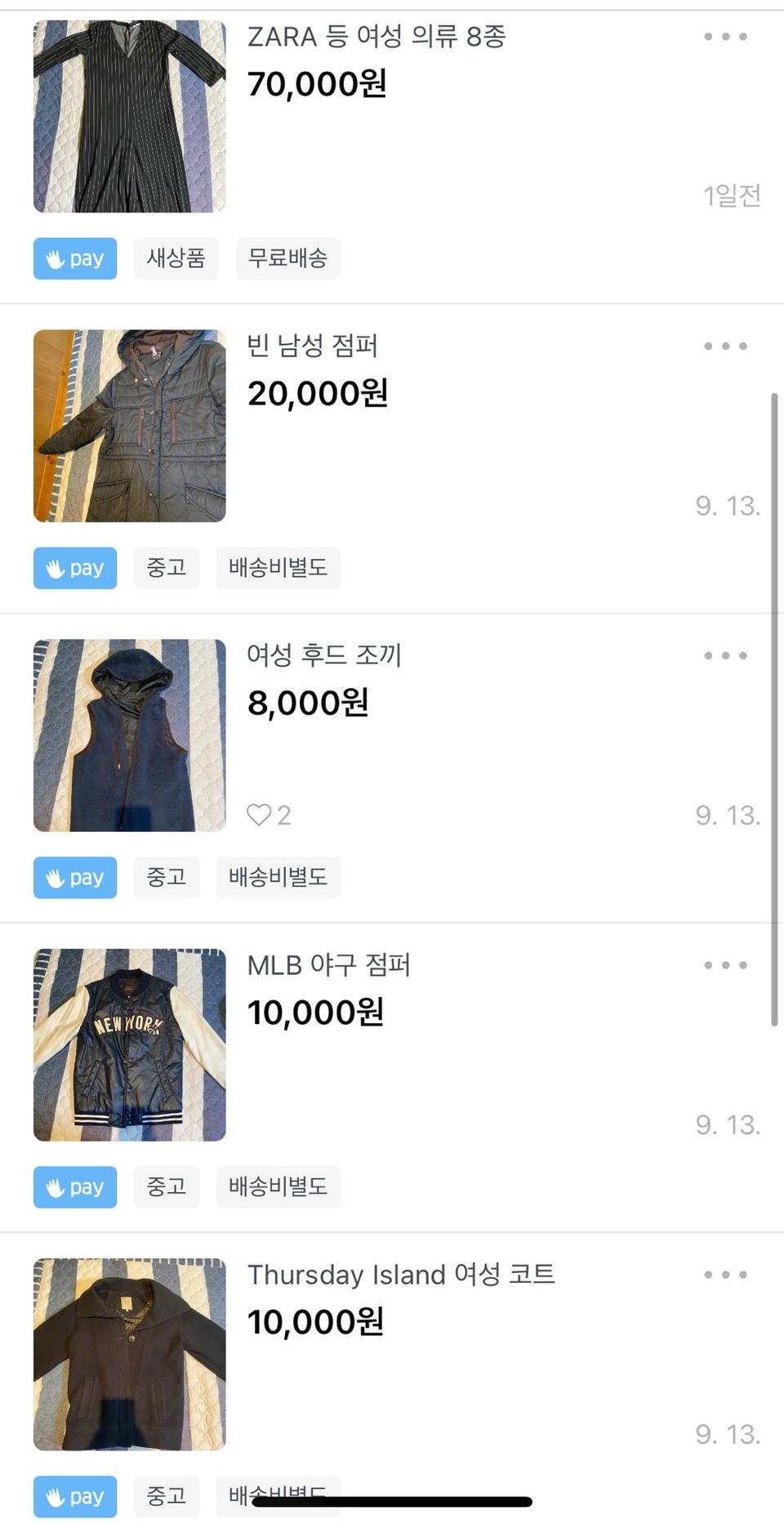Click the 무료배송 badge on the ZARA listing
Viewport: 784px width, 1524px height.
click(287, 258)
